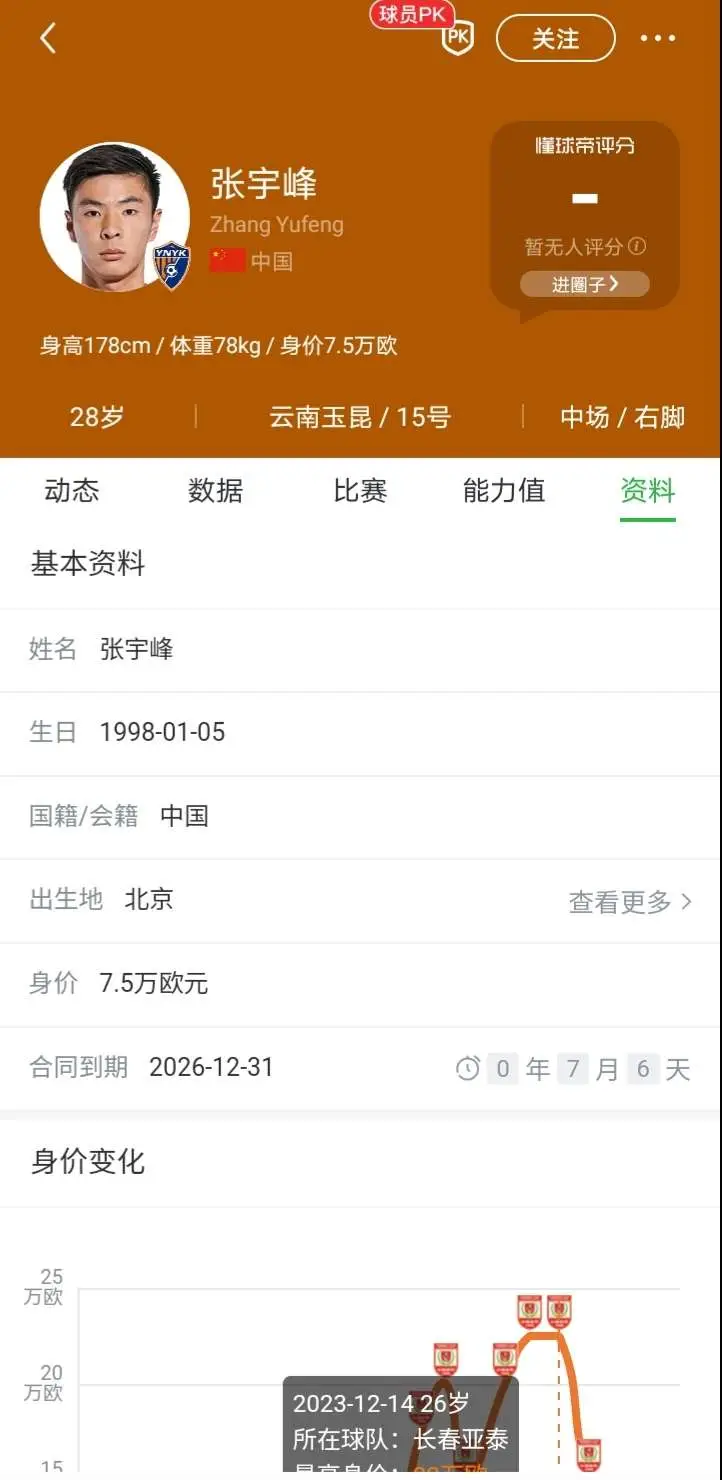Switch to the 比赛 tab
722x1480 pixels.
[x=360, y=490]
